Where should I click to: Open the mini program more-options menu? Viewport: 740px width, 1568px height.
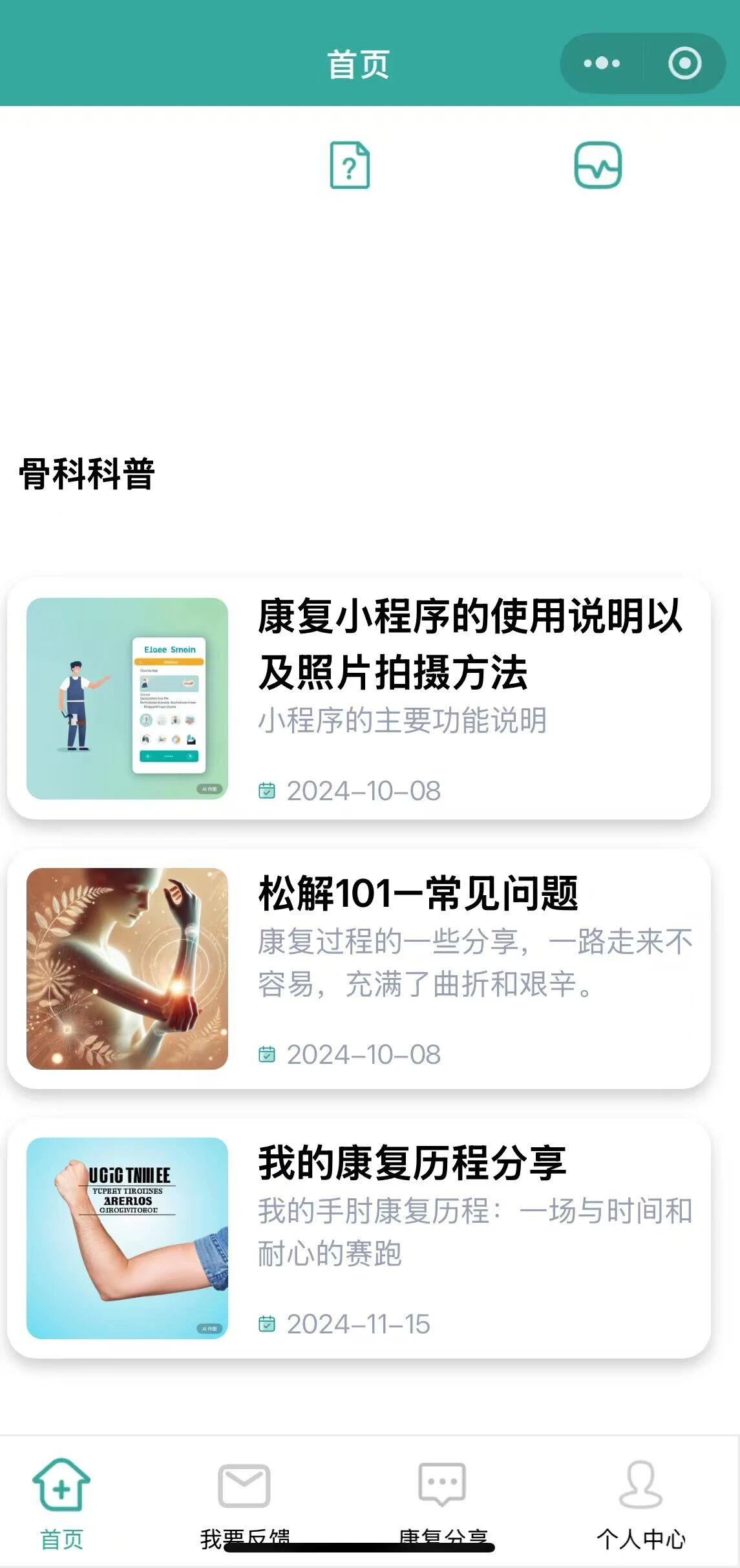[x=601, y=63]
